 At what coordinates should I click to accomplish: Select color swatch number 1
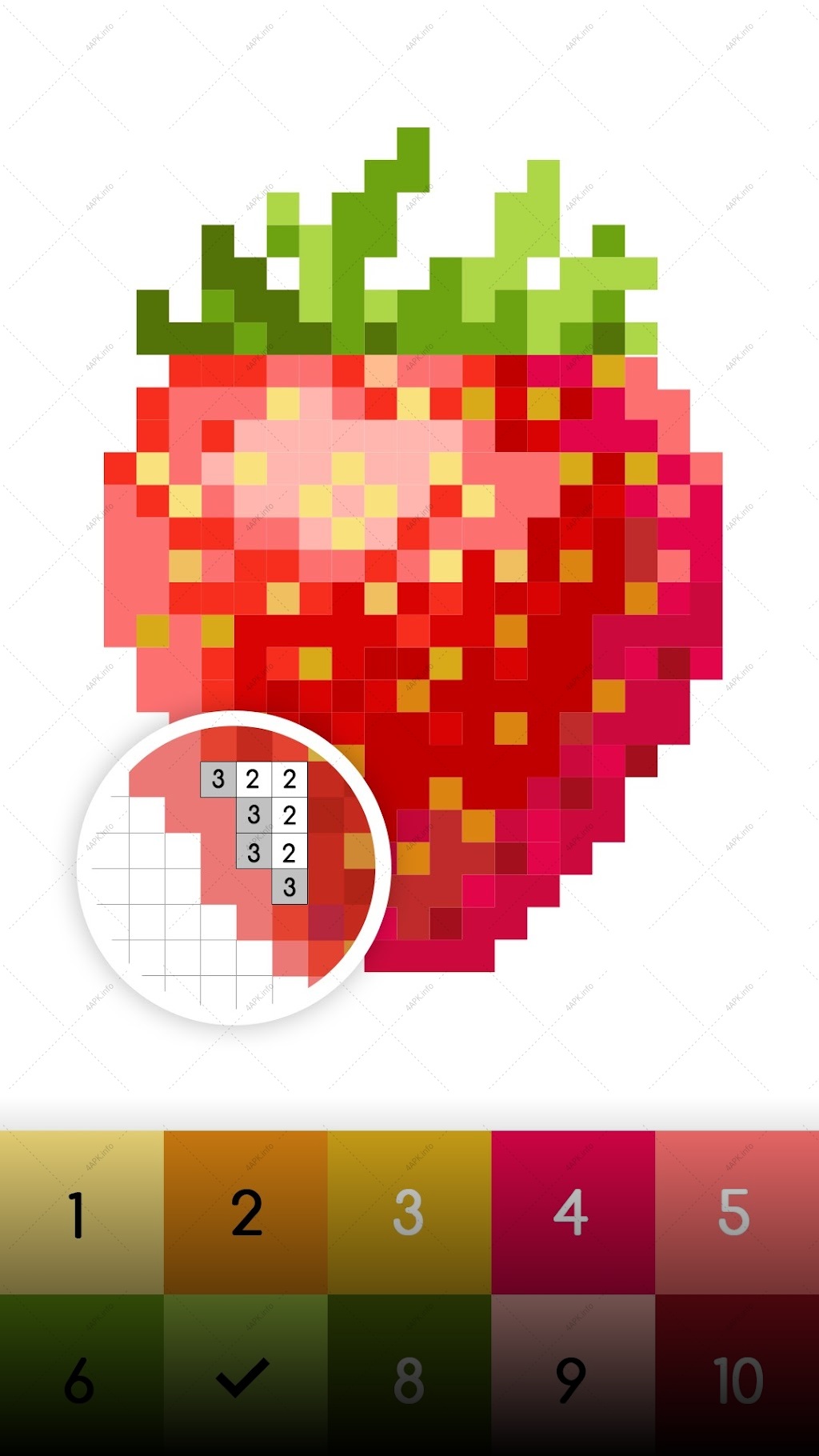tap(82, 1212)
